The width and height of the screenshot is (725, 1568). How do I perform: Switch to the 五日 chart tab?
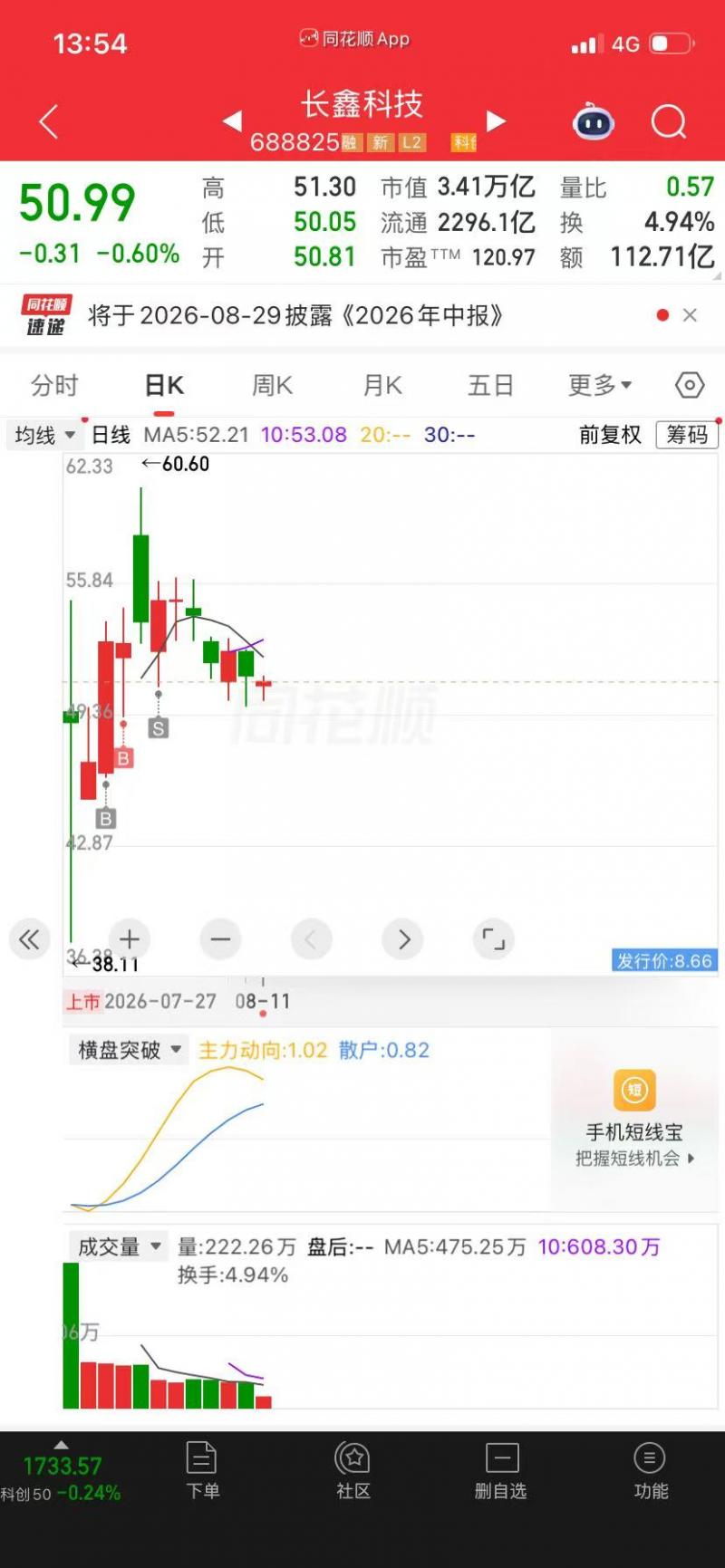(x=490, y=386)
